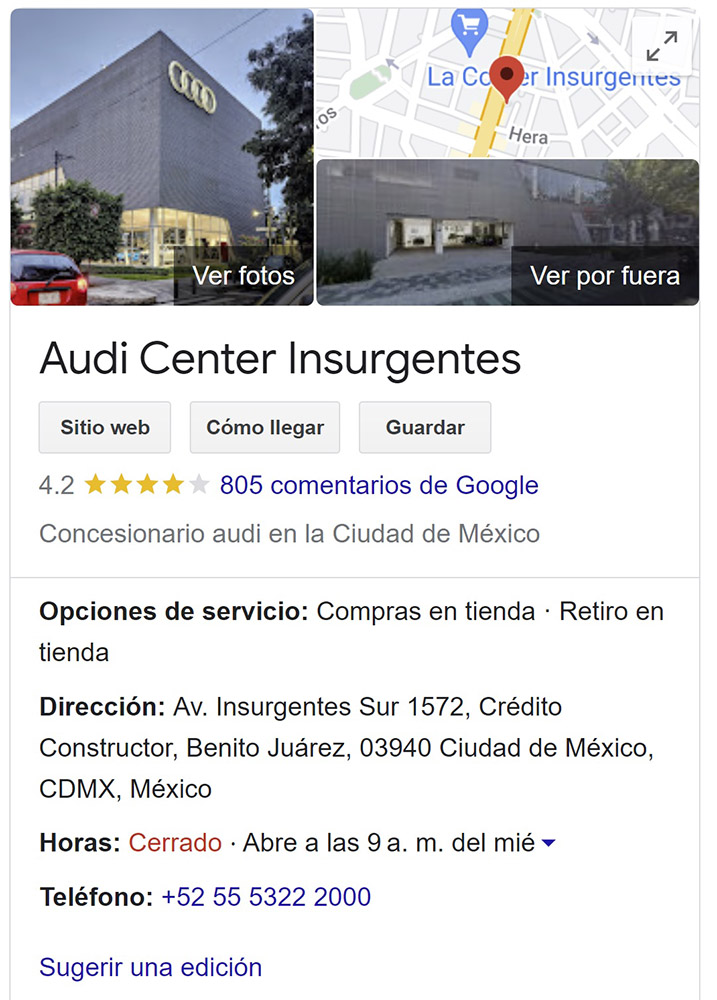This screenshot has height=1000, width=717.
Task: Tap Sugerir una edición link
Action: [150, 967]
